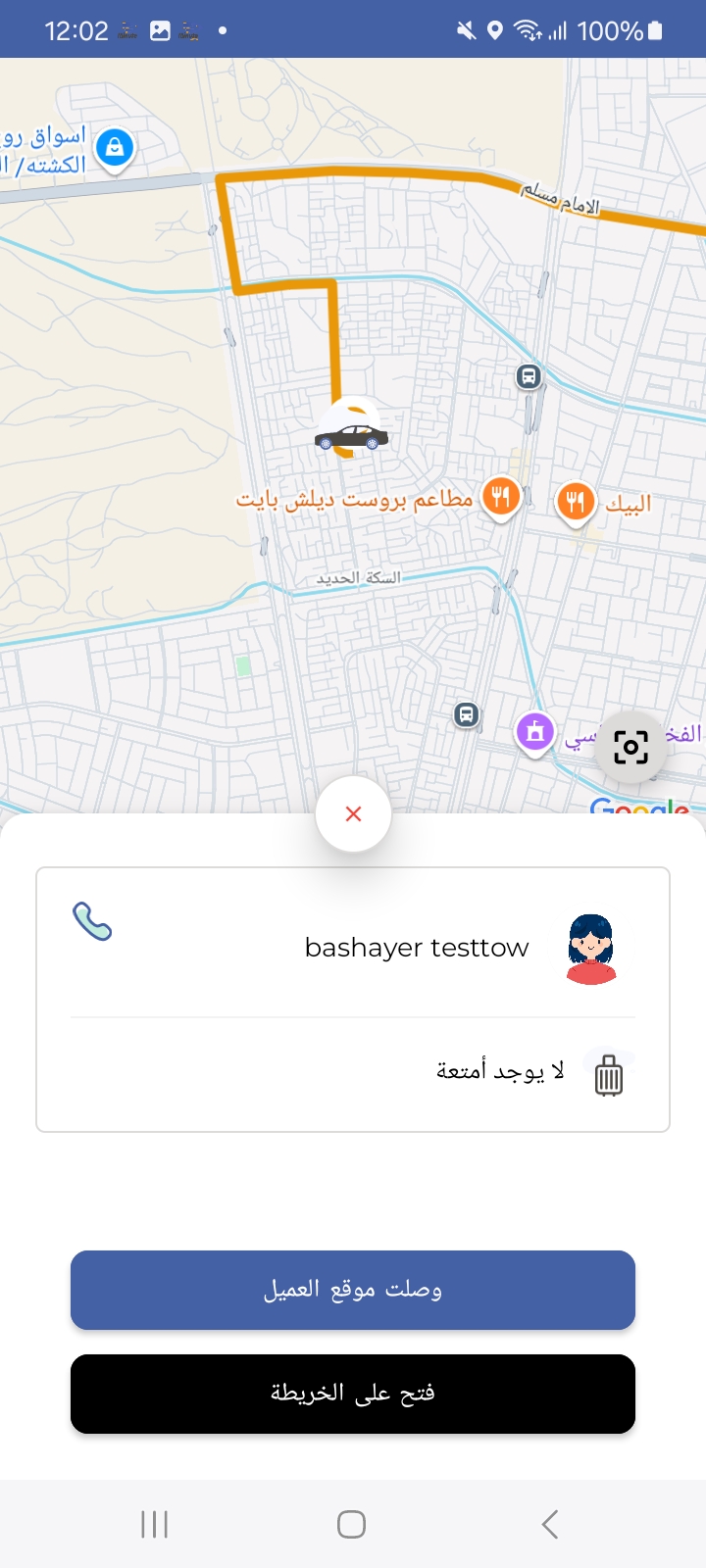Tap the phone icon to call bashayer testtow
Image resolution: width=706 pixels, height=1568 pixels.
(x=92, y=921)
